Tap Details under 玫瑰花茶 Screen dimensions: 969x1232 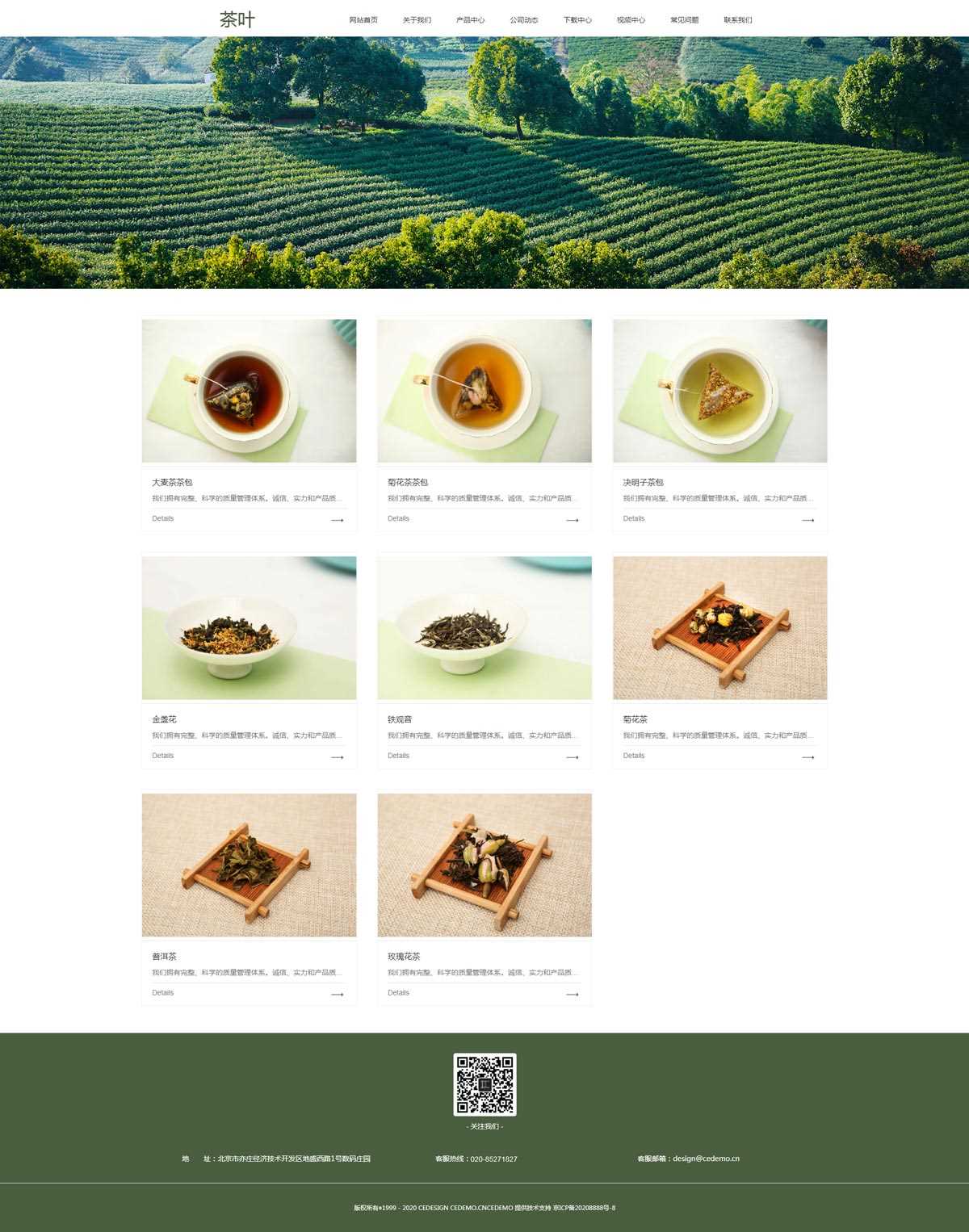[398, 993]
